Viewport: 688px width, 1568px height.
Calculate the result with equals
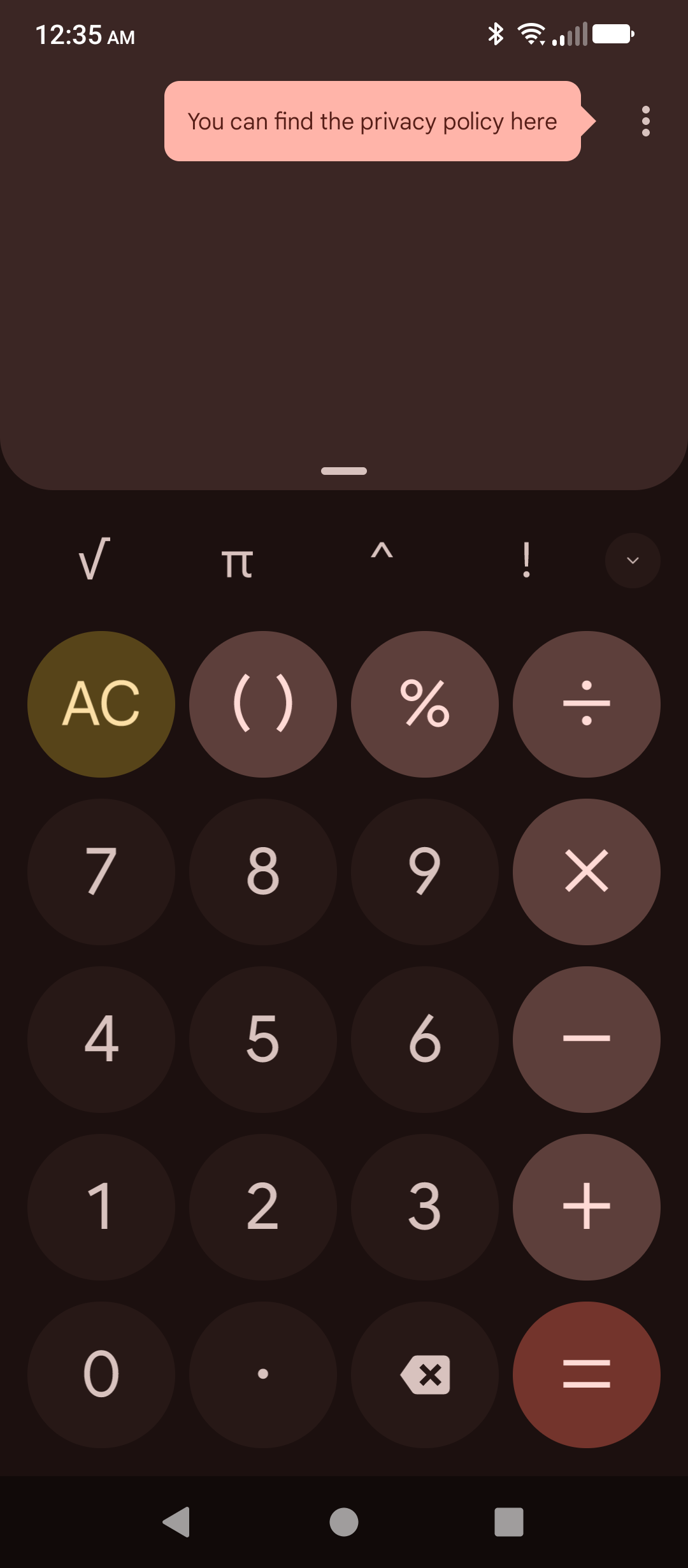[587, 1375]
